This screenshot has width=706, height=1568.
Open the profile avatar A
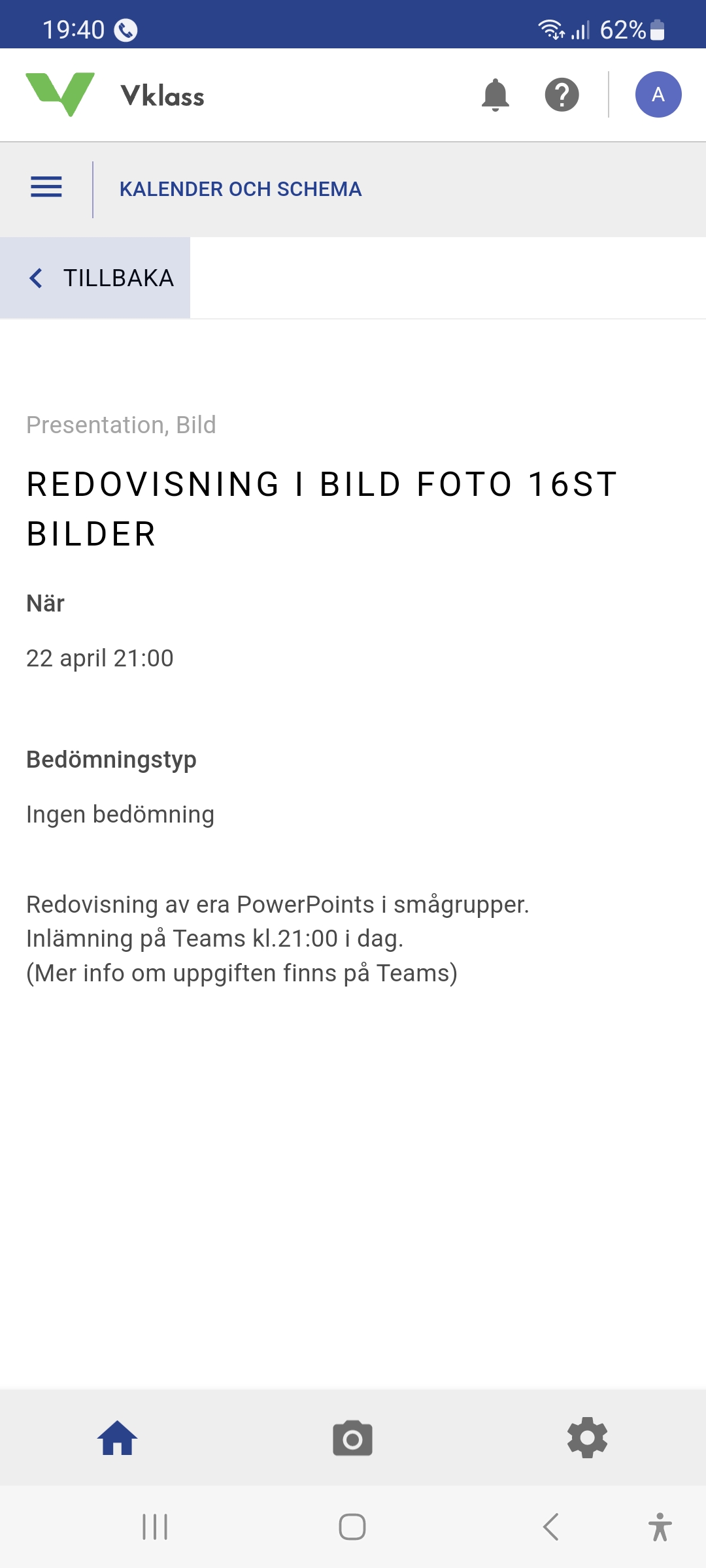[x=658, y=95]
